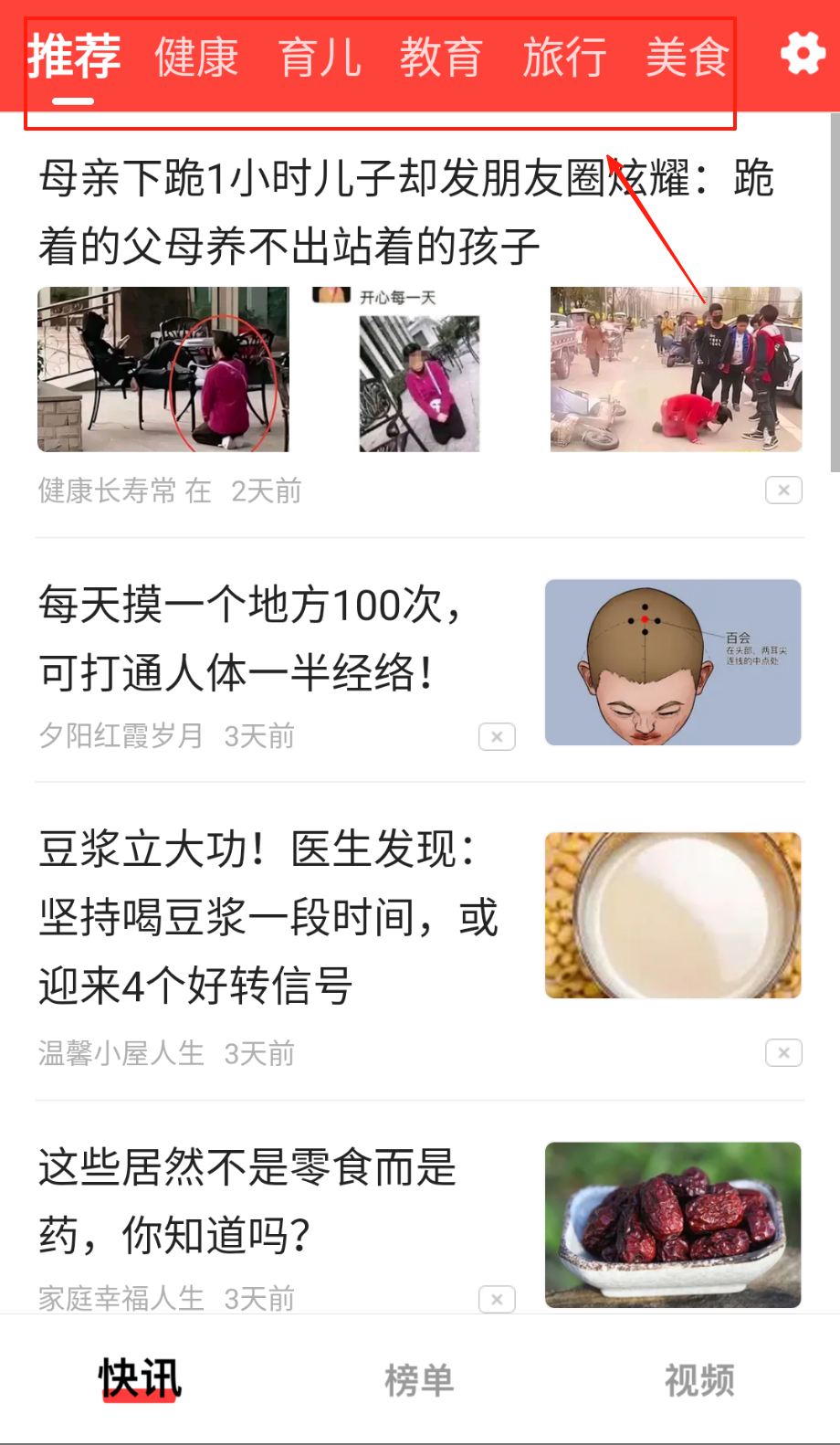Go to the 美食 tab

click(687, 58)
